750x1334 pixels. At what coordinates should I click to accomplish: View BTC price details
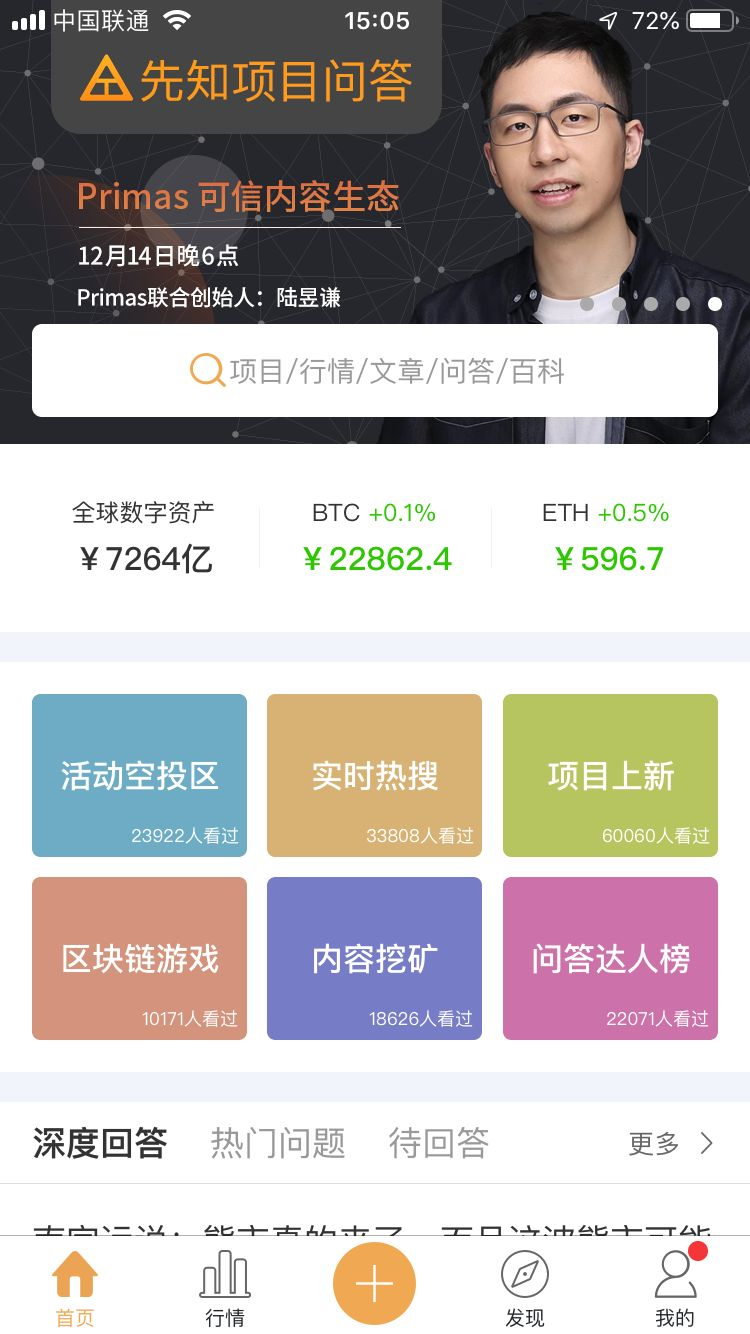click(375, 540)
